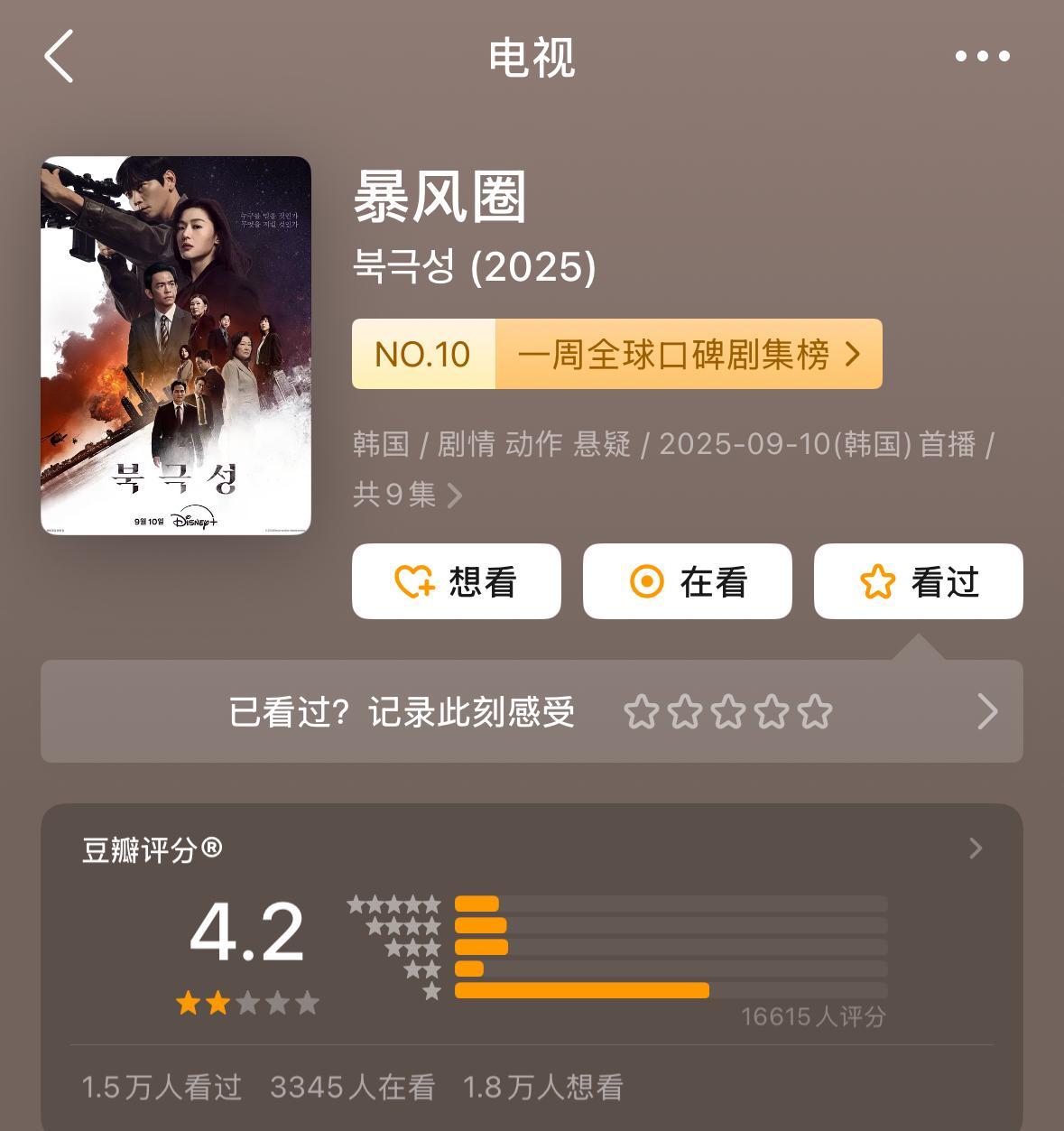The image size is (1064, 1131).
Task: Open the 豆瓣评分 rating details
Action: [975, 848]
